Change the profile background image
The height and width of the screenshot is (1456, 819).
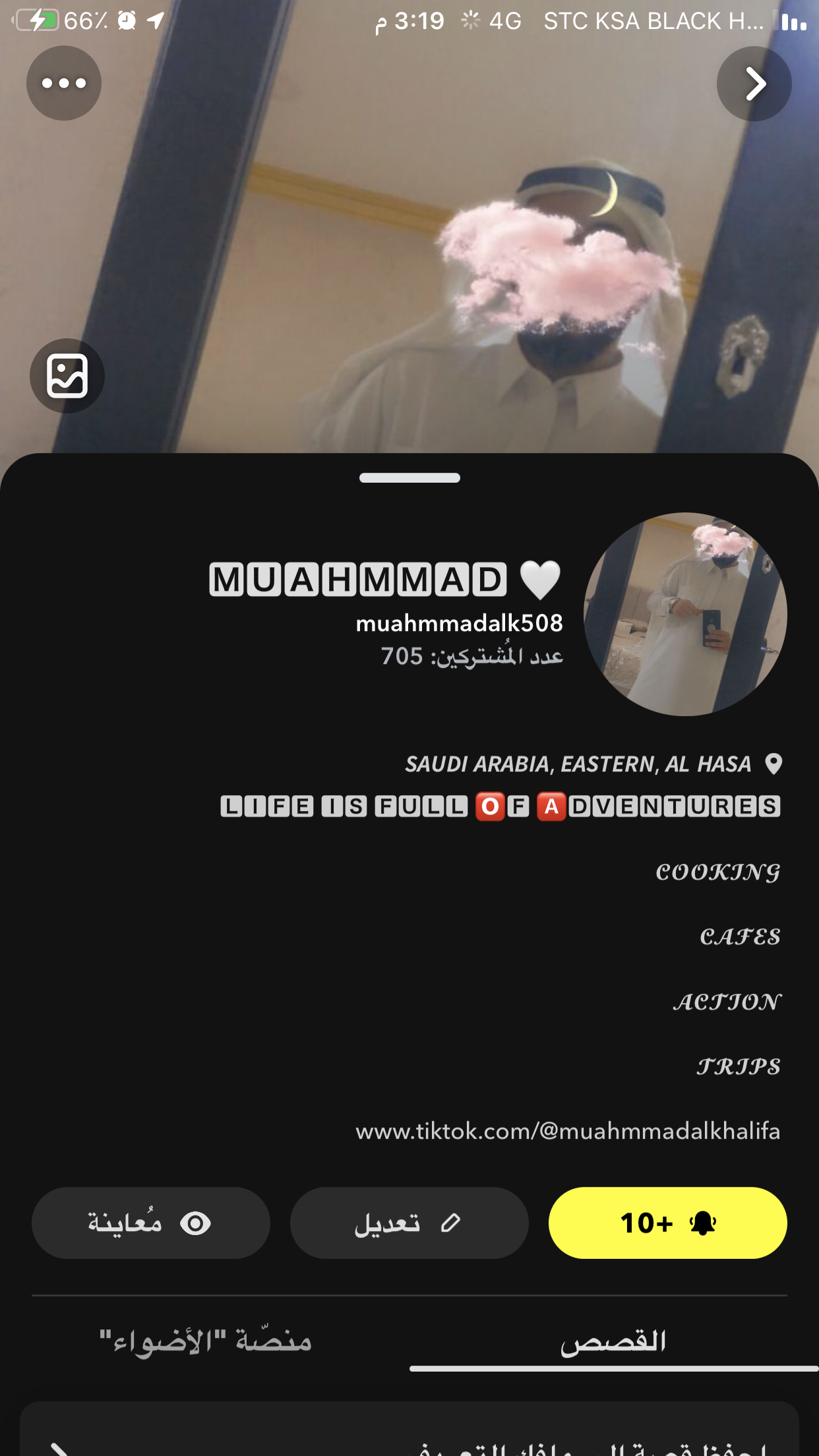coord(67,376)
